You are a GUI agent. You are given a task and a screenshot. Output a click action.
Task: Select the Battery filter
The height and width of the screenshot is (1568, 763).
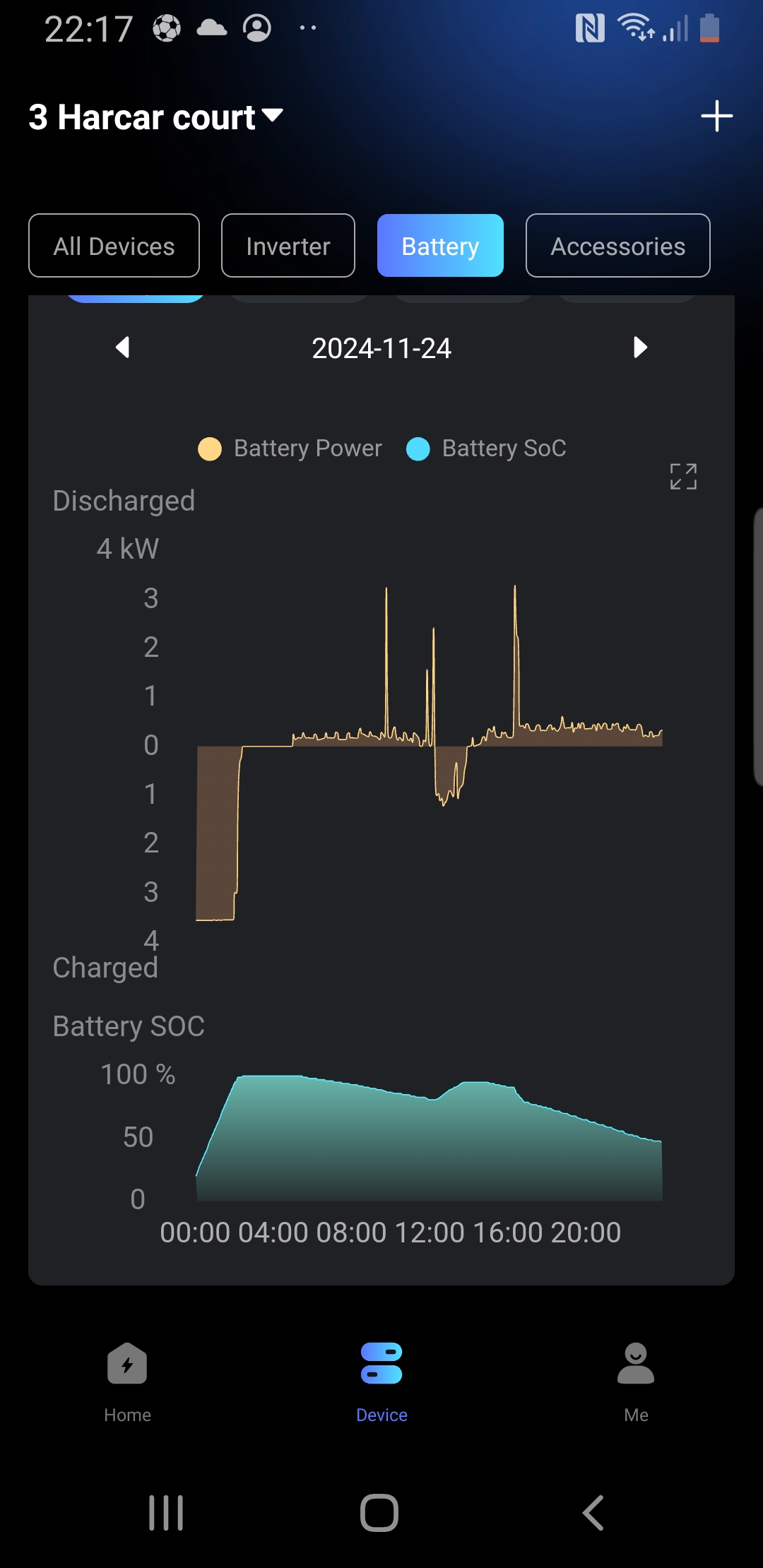coord(440,246)
